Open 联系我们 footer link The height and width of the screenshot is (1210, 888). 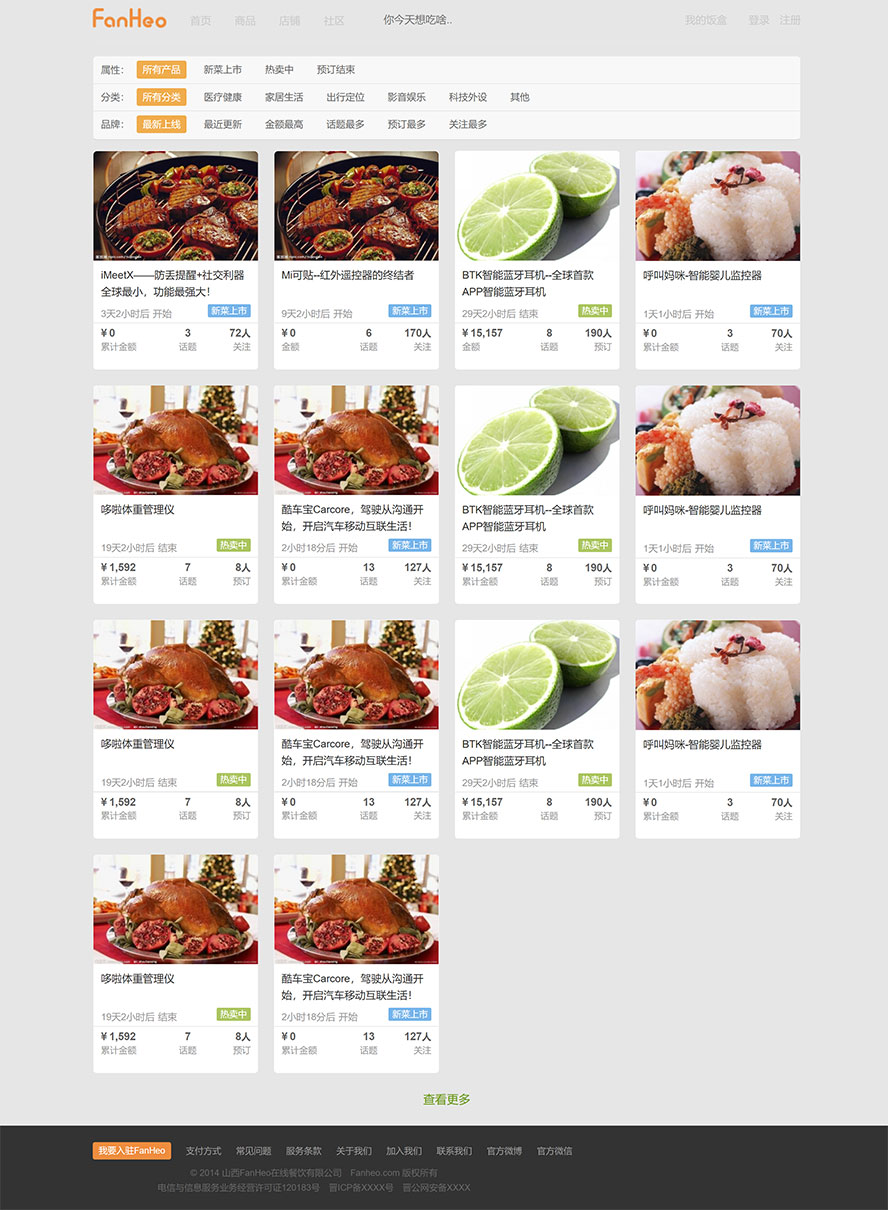coord(454,1151)
